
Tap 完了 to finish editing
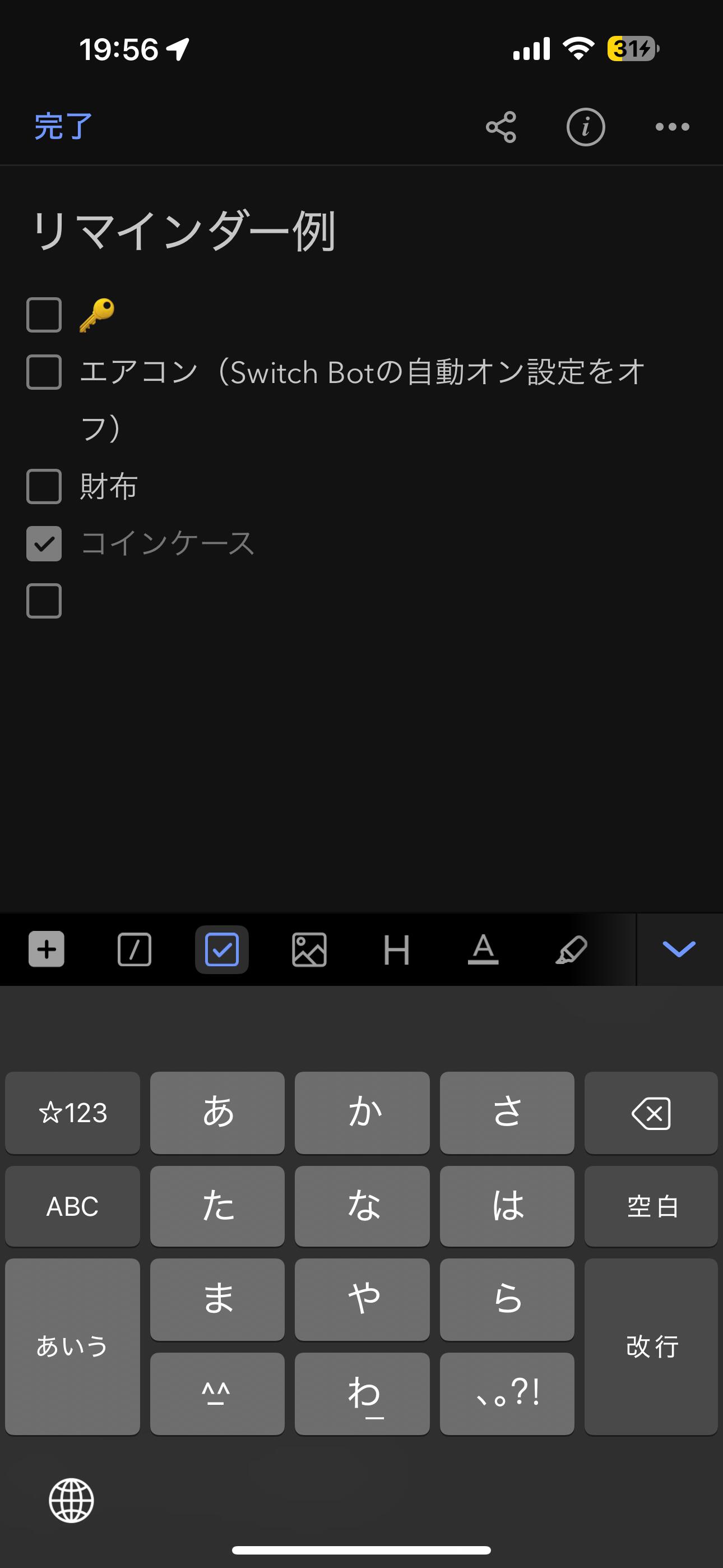(x=63, y=127)
